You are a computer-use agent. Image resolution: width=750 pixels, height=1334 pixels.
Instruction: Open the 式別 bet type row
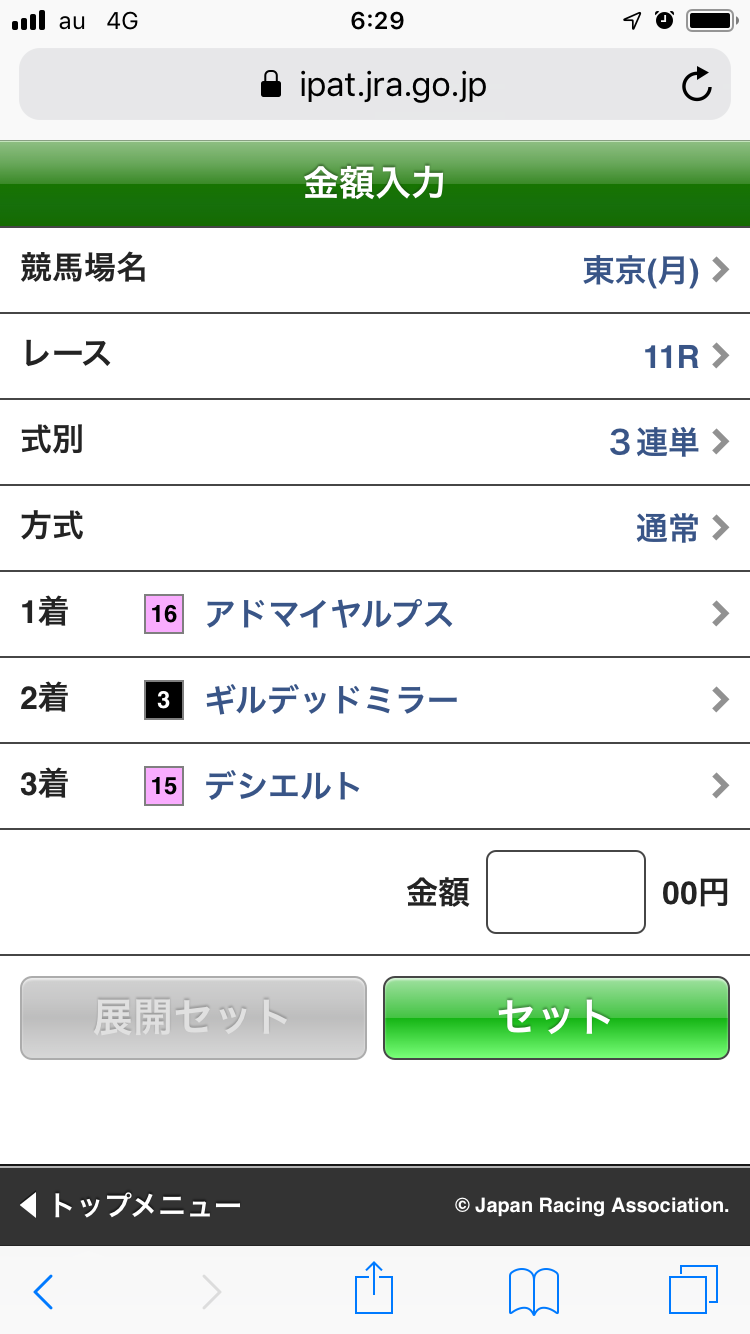coord(375,442)
